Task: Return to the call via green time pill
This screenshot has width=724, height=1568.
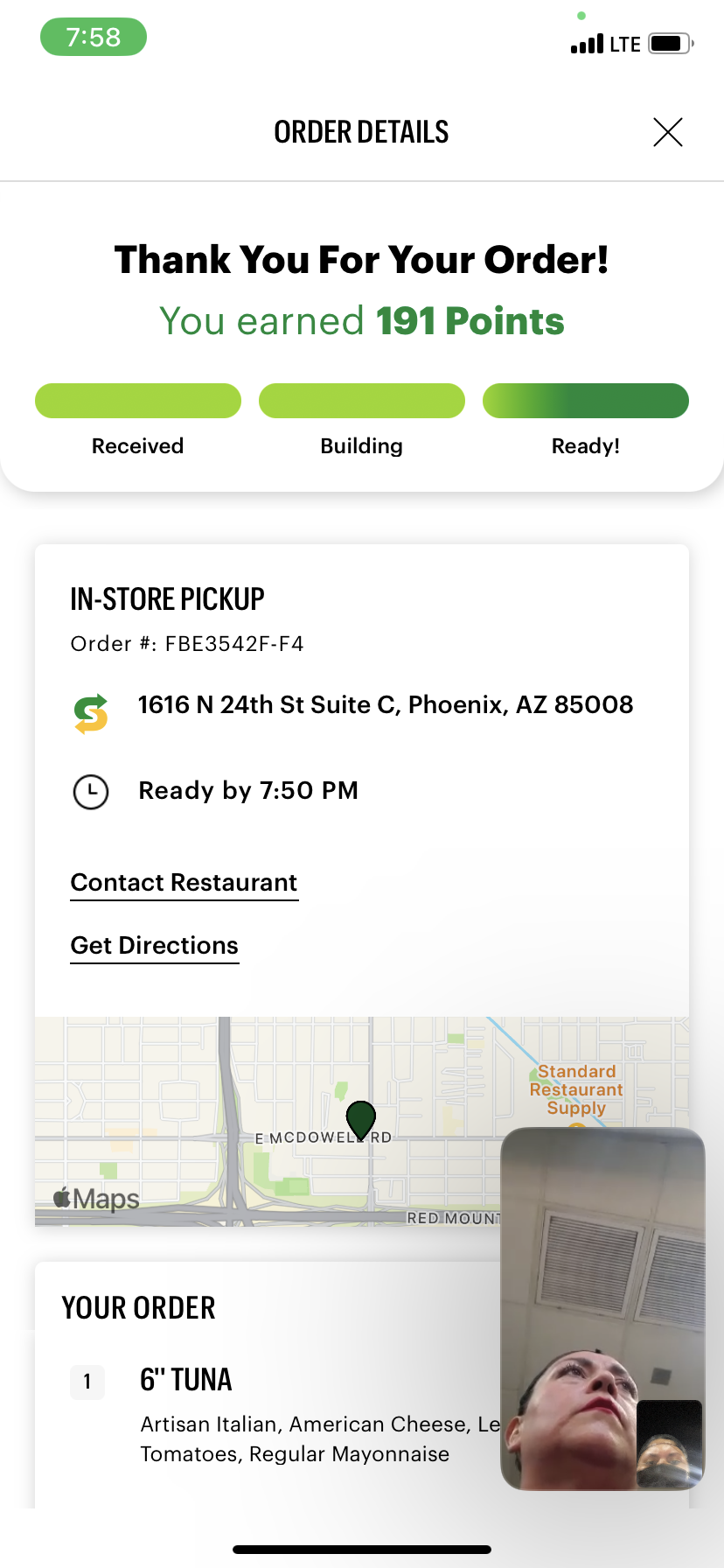Action: click(x=94, y=37)
